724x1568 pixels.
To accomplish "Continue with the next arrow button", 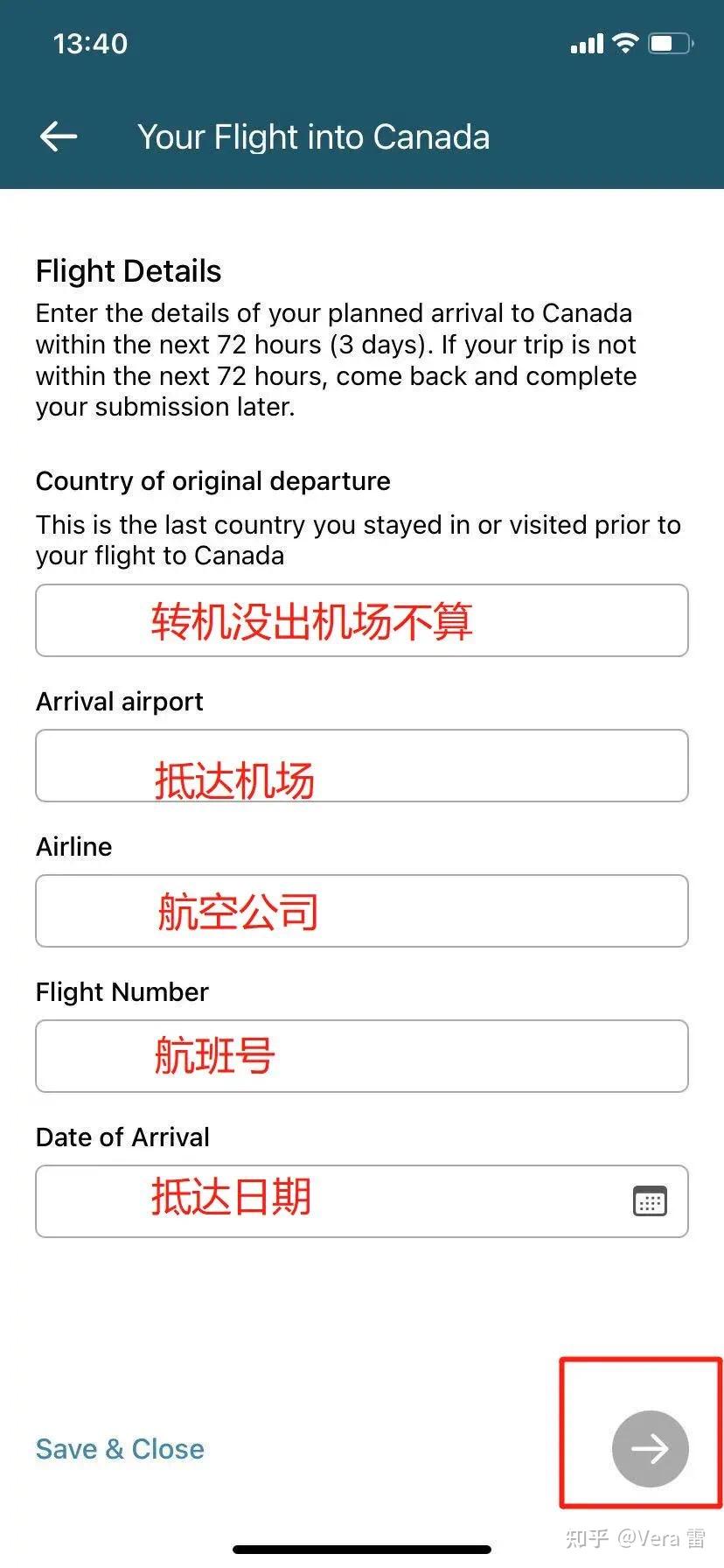I will [x=650, y=1449].
